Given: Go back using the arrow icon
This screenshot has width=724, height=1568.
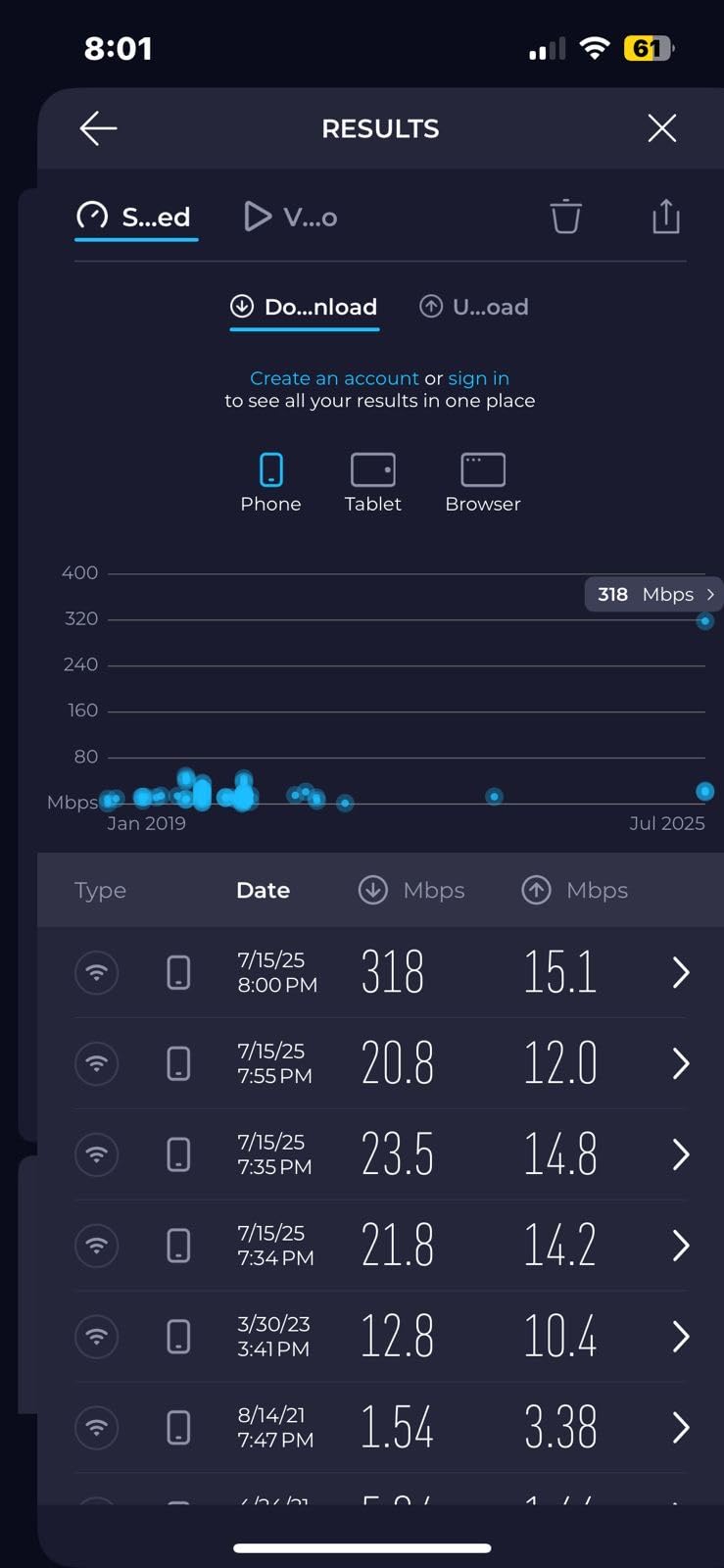Looking at the screenshot, I should tap(98, 128).
